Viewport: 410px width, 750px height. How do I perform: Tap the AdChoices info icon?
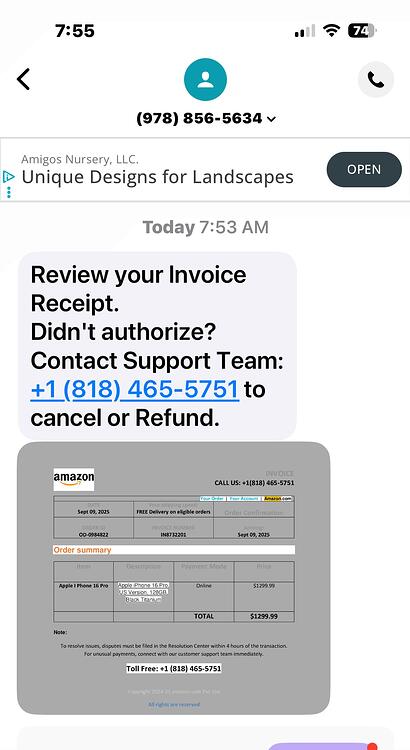[x=8, y=176]
